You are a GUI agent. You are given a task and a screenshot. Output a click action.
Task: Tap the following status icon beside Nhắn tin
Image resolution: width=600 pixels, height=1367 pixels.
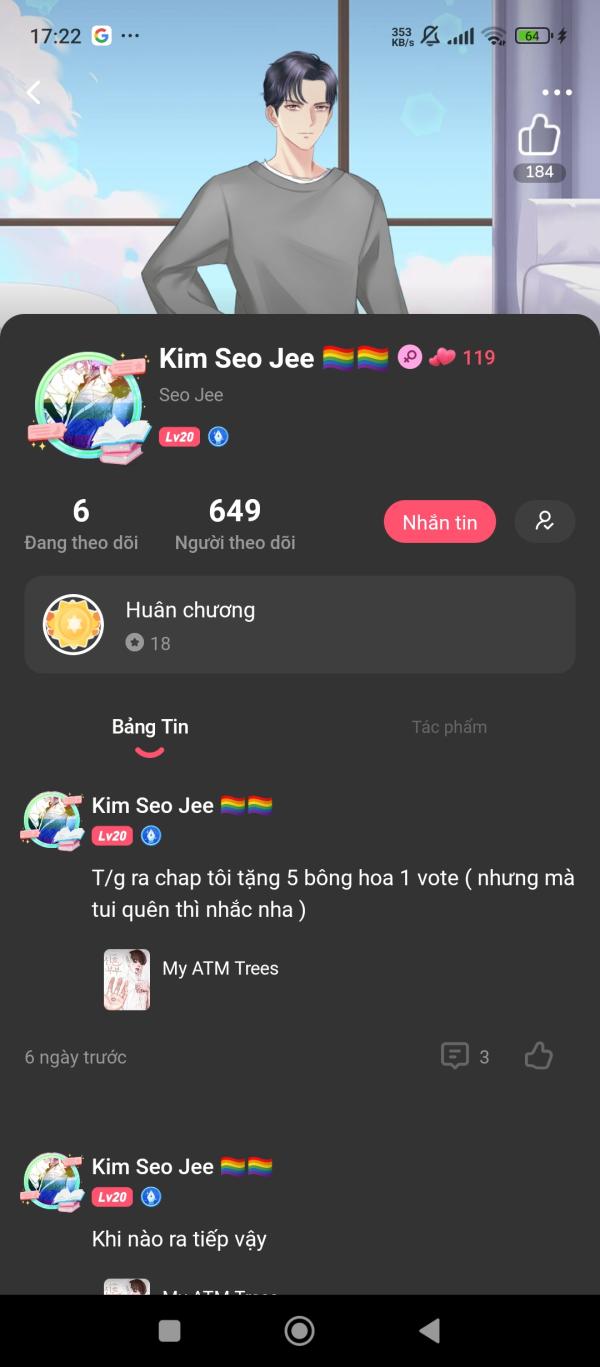pos(545,522)
